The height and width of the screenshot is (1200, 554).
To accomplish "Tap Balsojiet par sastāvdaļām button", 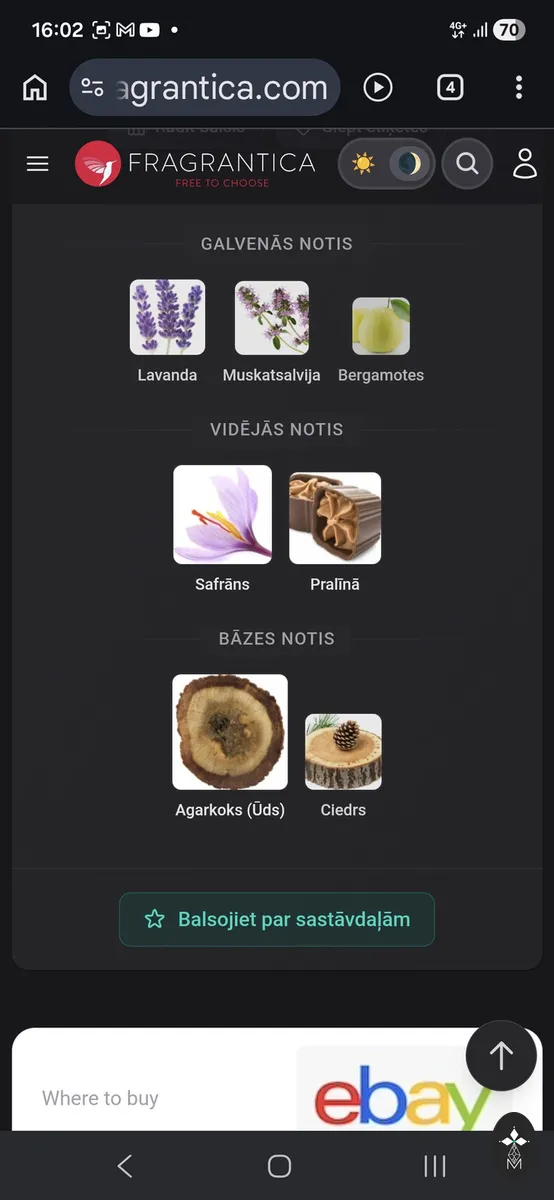I will tap(277, 919).
